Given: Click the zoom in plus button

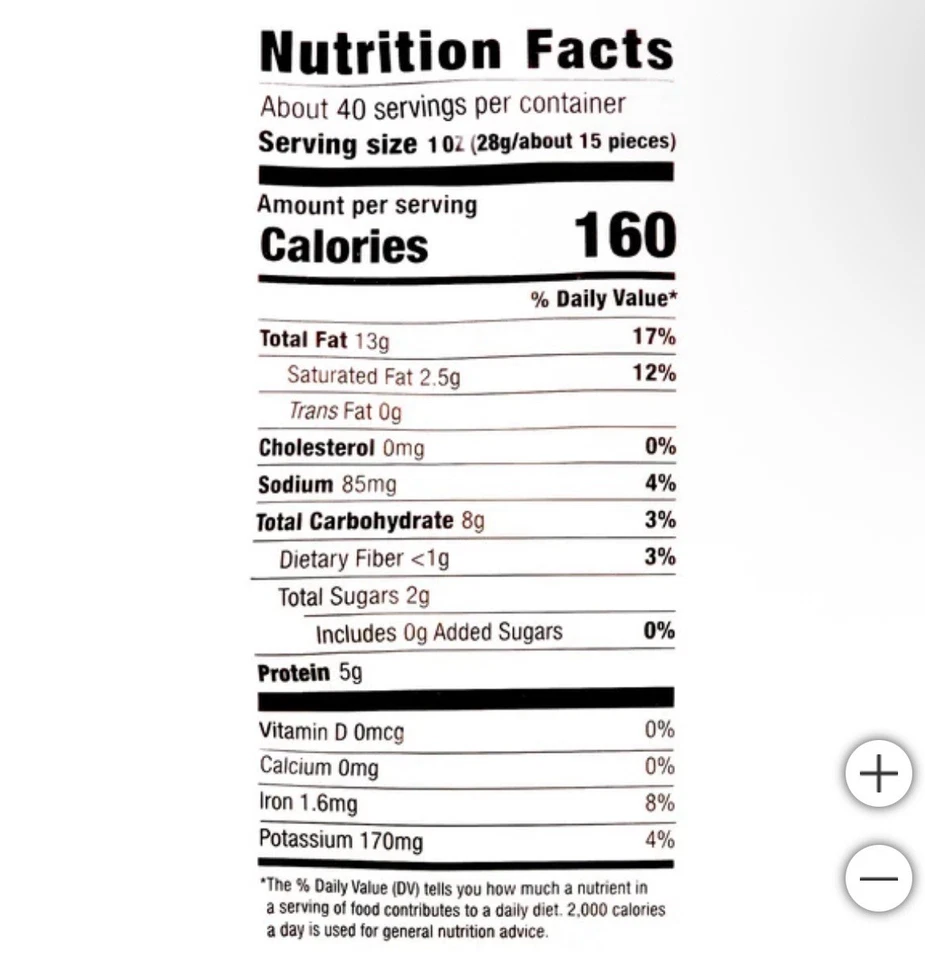Looking at the screenshot, I should click(878, 772).
